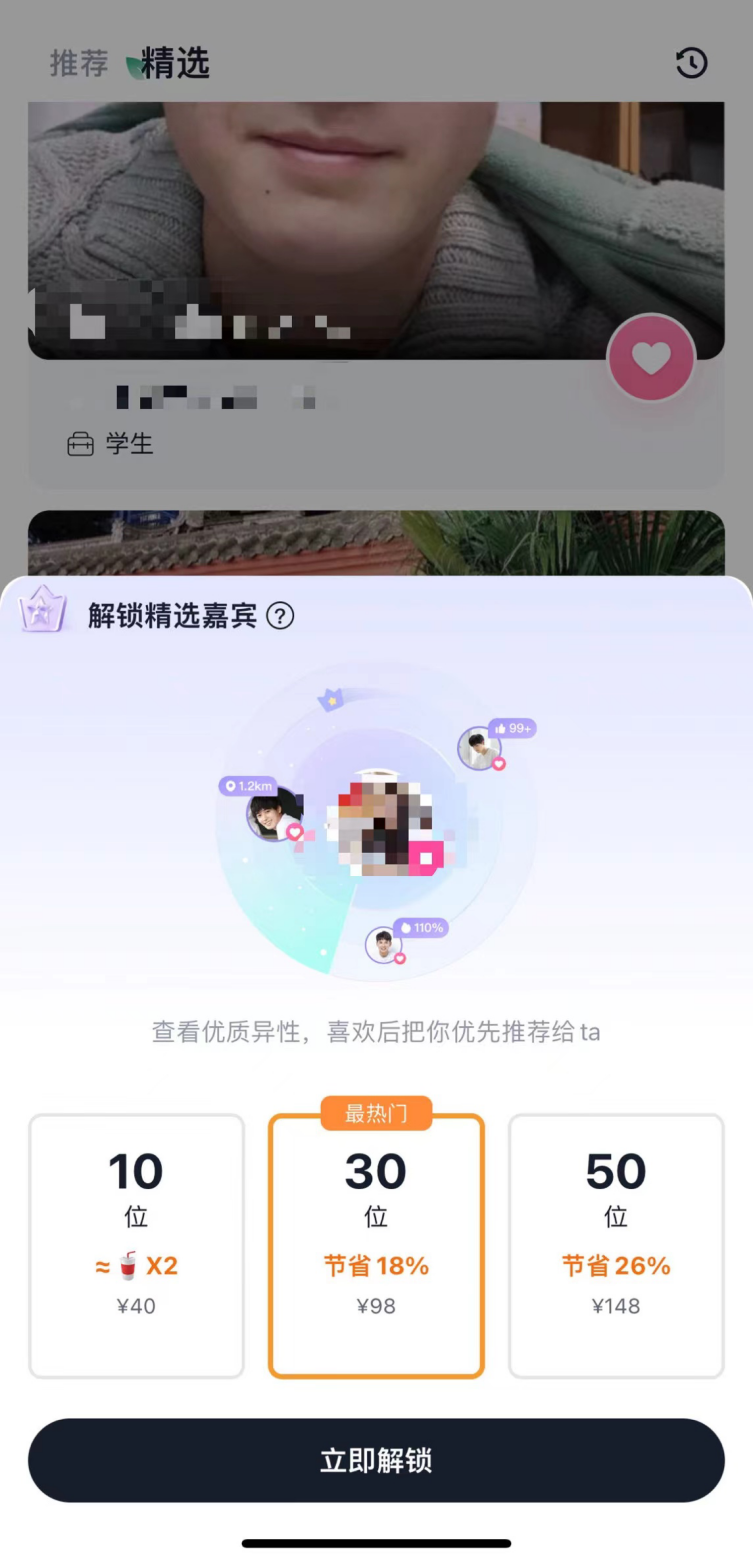Open help for 解锁精选嘉宾

click(x=281, y=616)
